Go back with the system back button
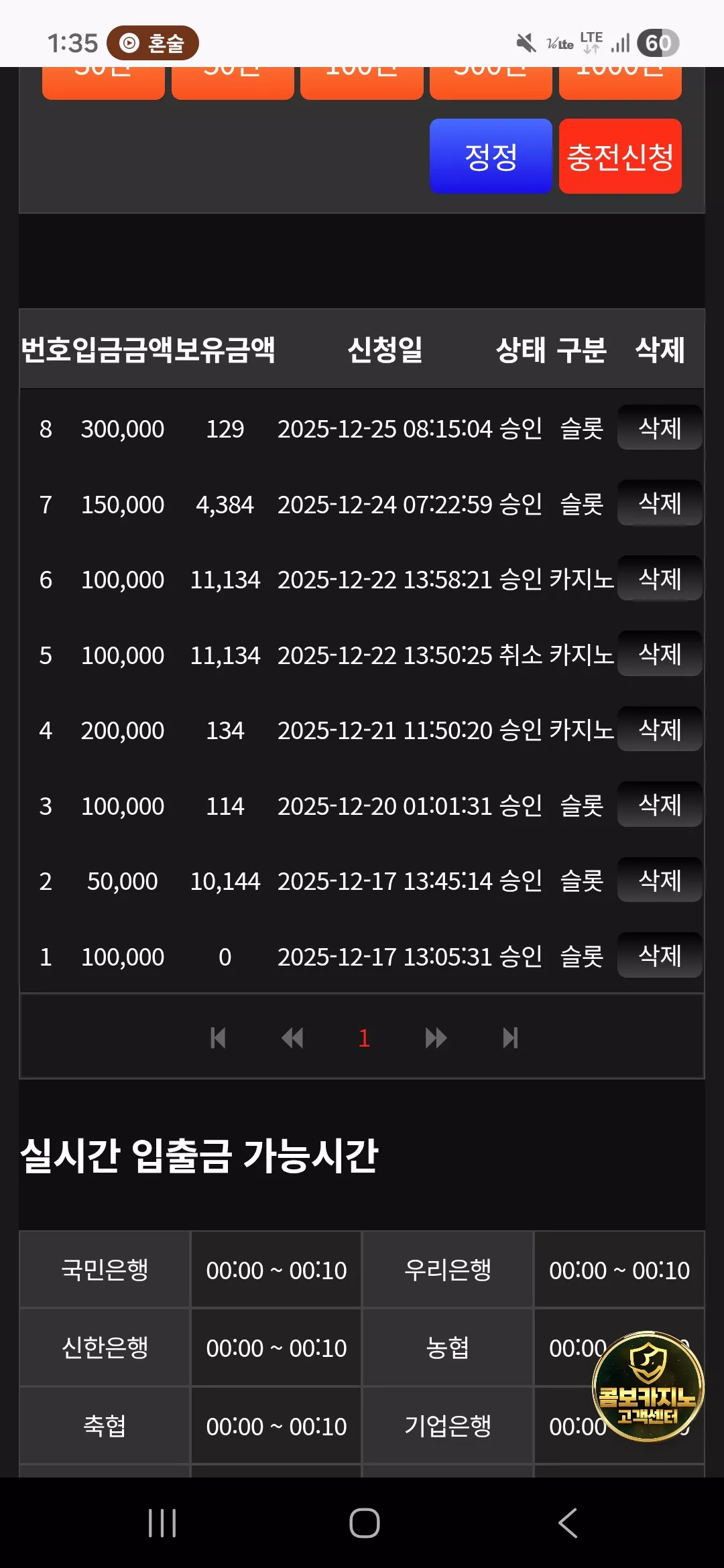Viewport: 724px width, 1568px height. [x=568, y=1523]
